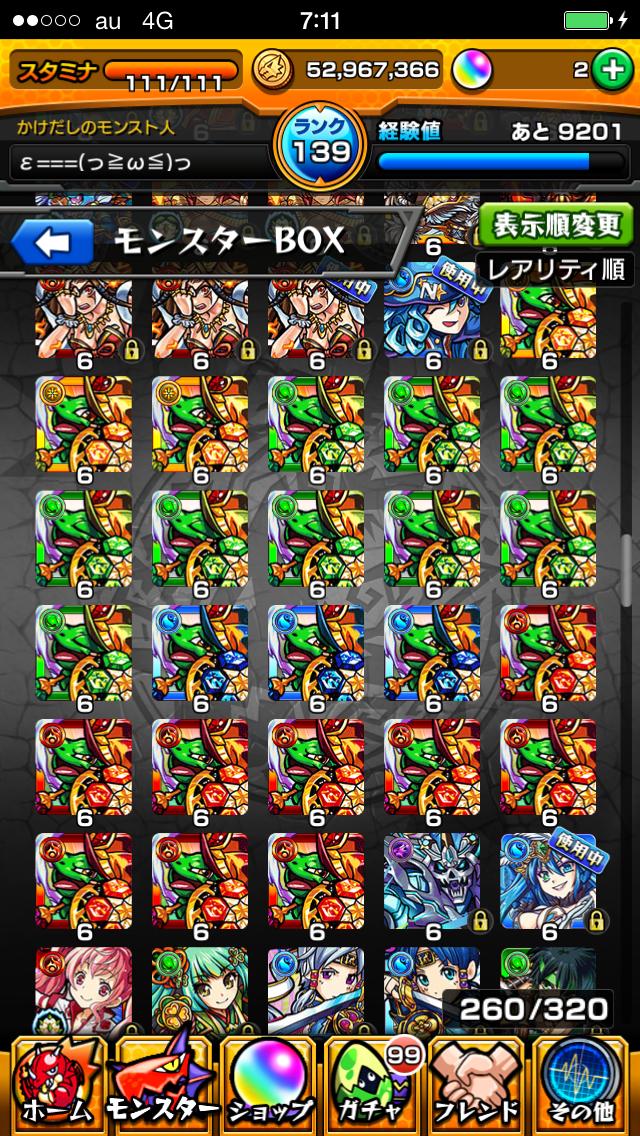Tap the 表示順変更 sort order button
Viewport: 640px width, 1136px height.
pos(555,225)
